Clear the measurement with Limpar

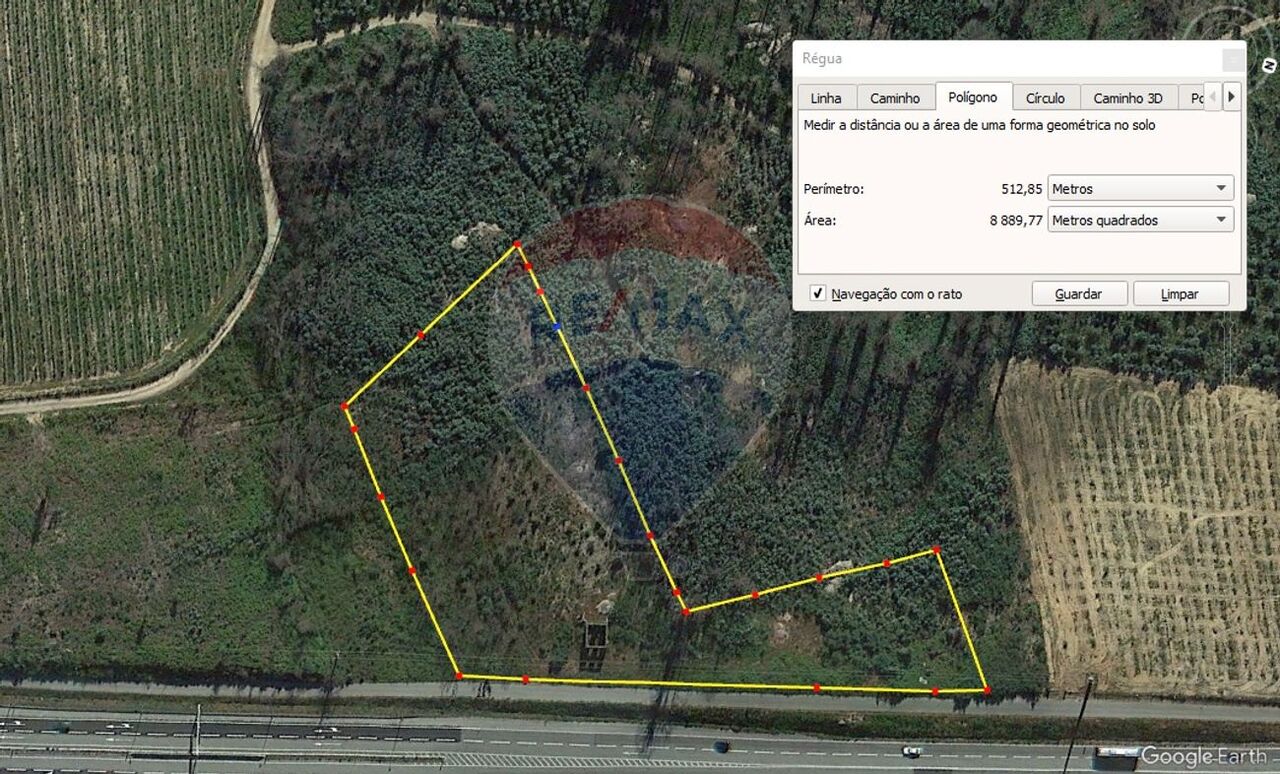click(1180, 293)
